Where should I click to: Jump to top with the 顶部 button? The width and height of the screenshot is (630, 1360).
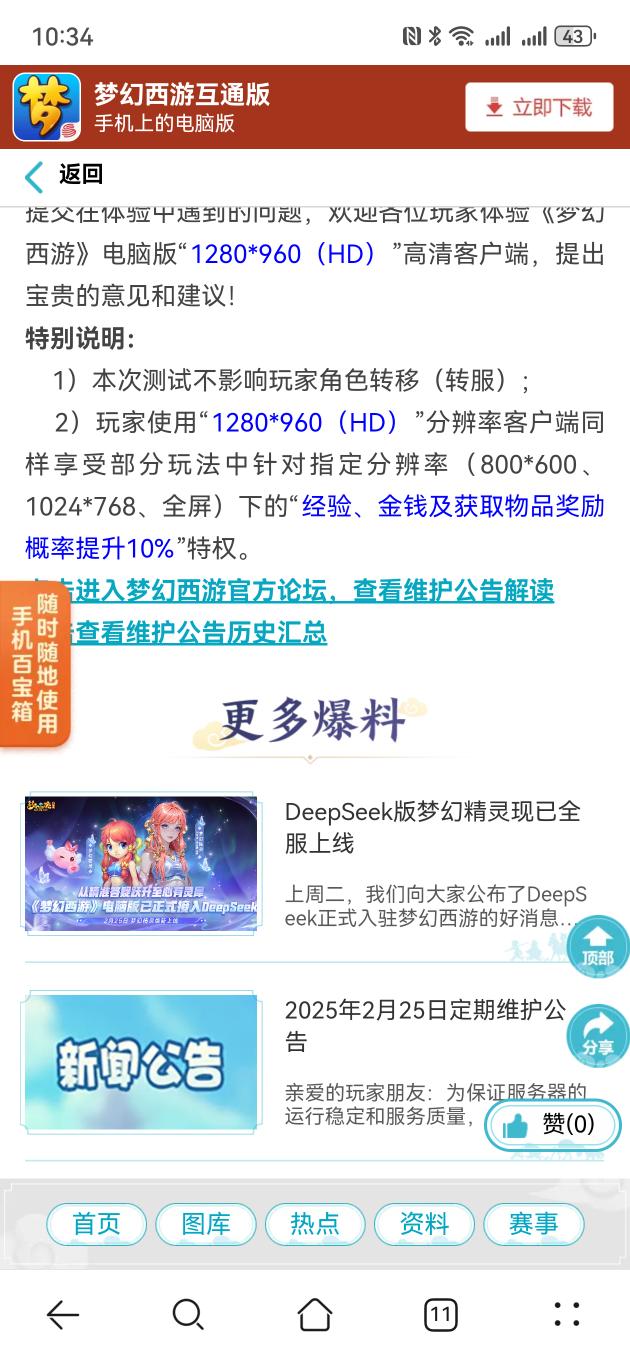pyautogui.click(x=597, y=945)
